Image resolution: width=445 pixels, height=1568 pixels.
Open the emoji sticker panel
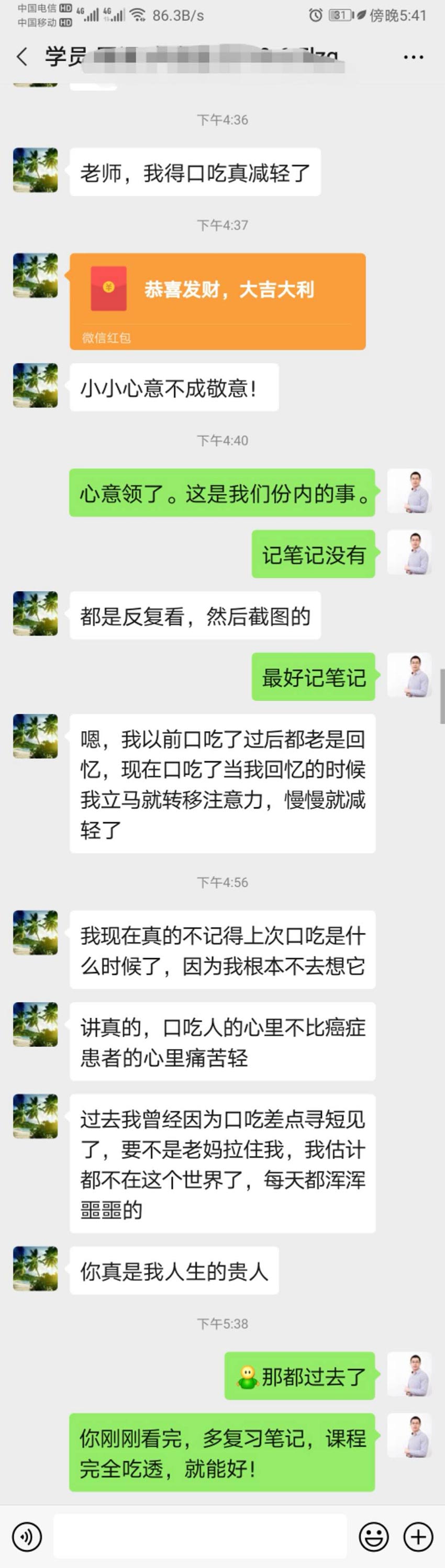[374, 1537]
